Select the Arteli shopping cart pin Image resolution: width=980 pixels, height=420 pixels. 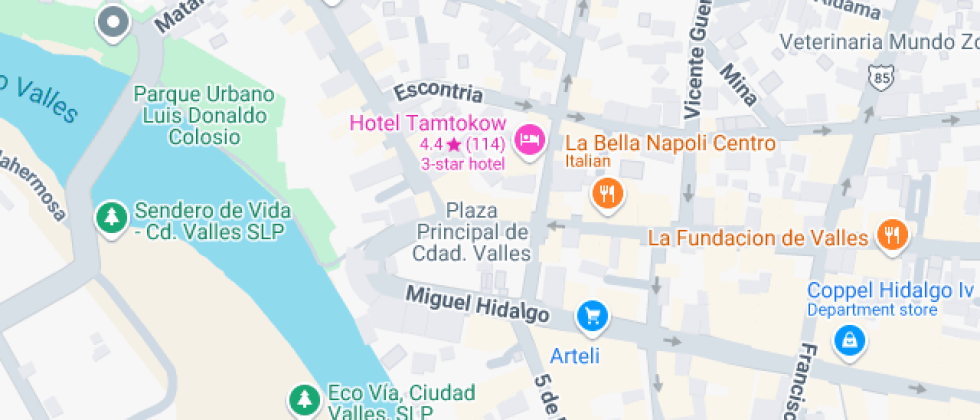[592, 317]
